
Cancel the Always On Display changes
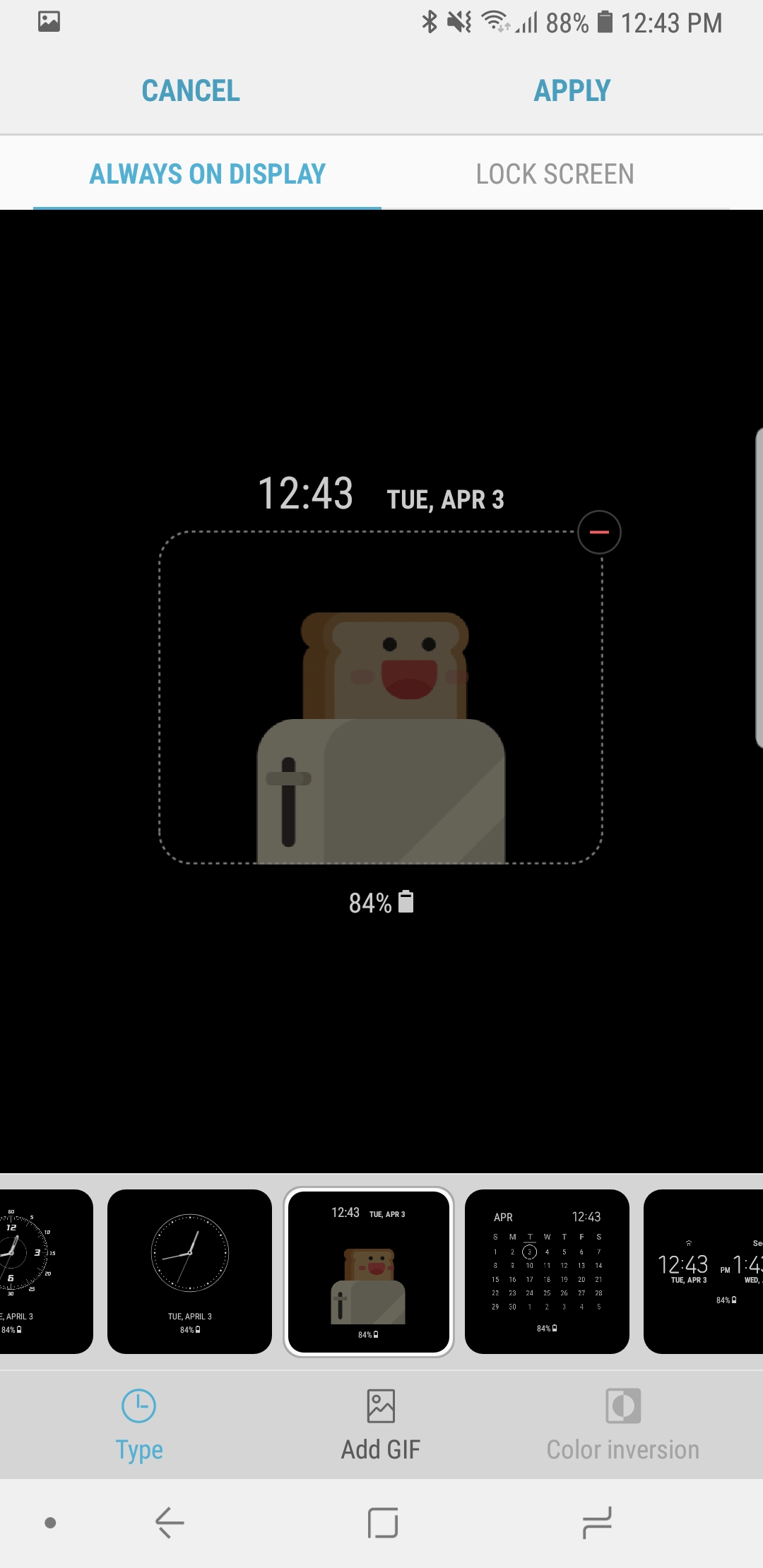click(190, 90)
